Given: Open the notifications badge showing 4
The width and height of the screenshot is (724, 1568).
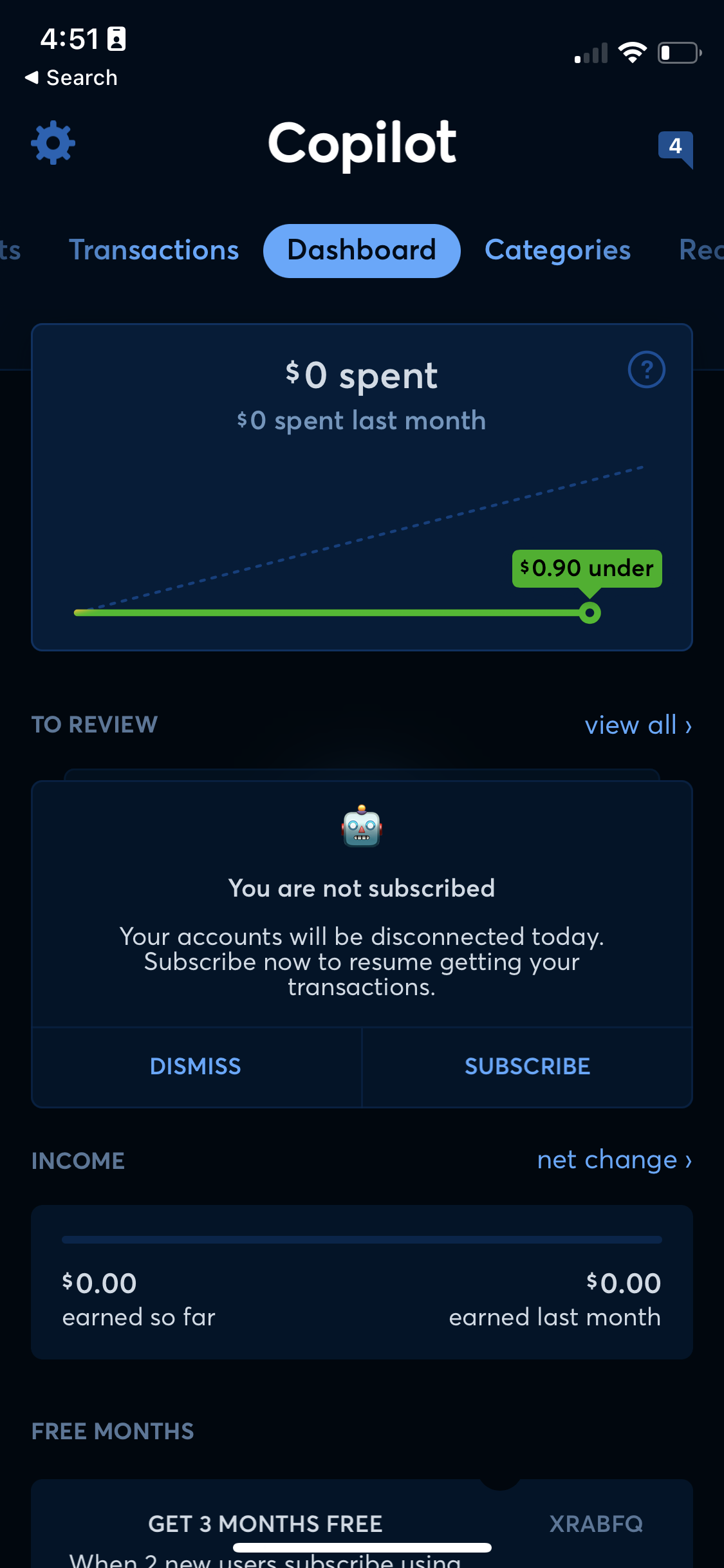Looking at the screenshot, I should click(x=674, y=147).
